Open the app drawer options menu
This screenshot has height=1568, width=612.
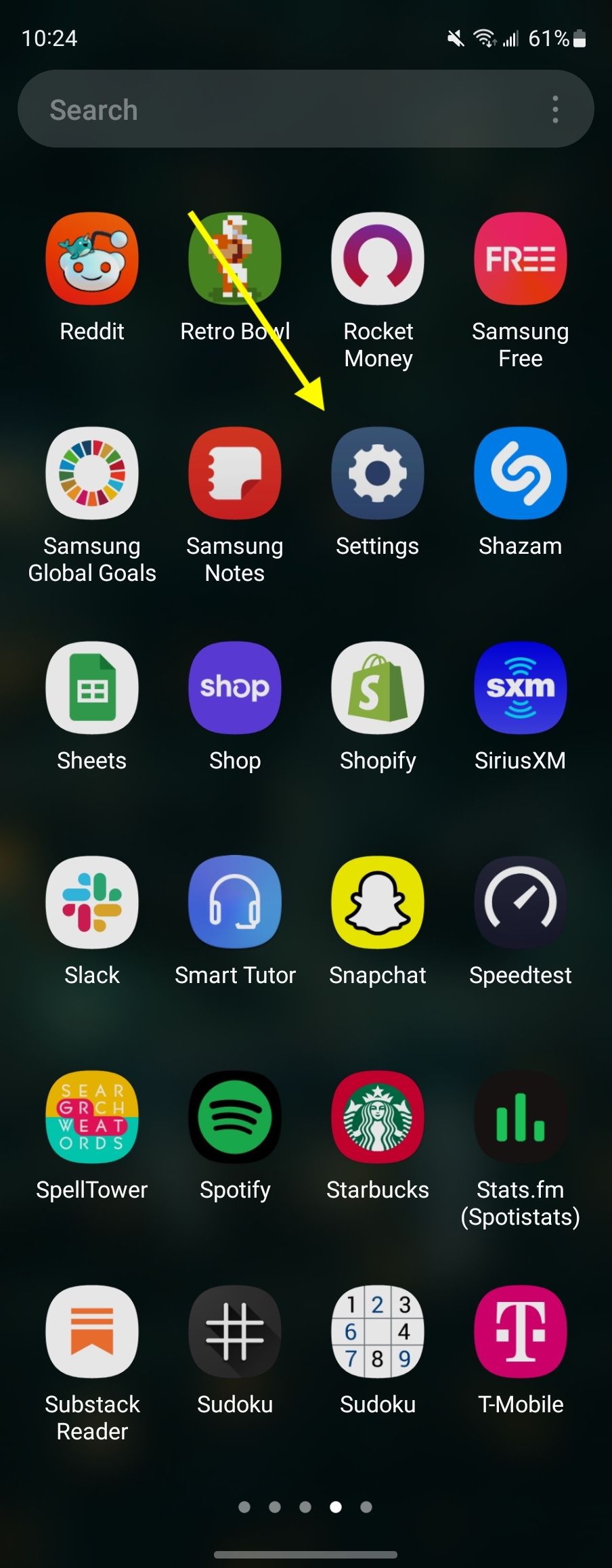tap(555, 108)
